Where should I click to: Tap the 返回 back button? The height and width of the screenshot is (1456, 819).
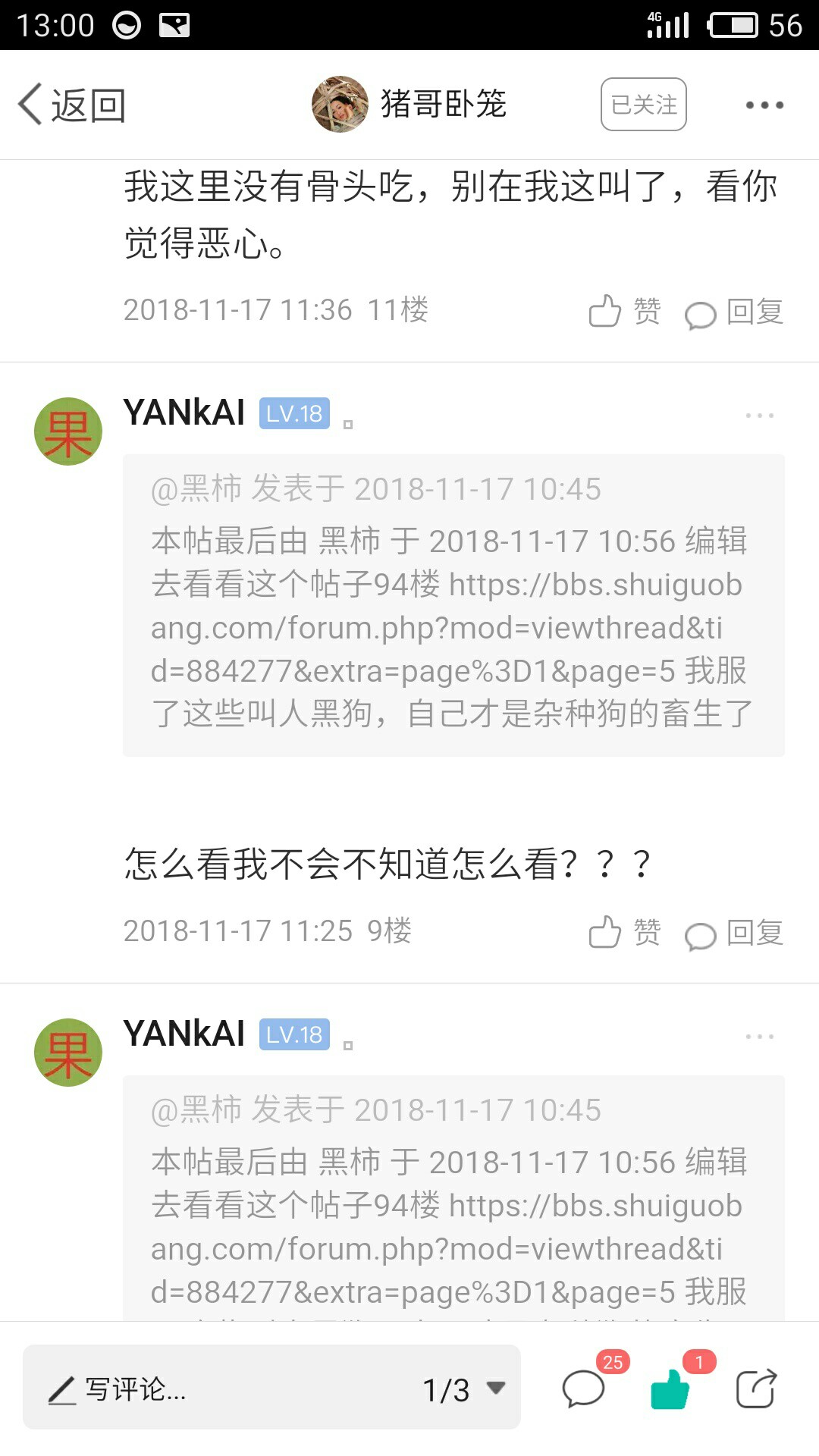pyautogui.click(x=71, y=105)
